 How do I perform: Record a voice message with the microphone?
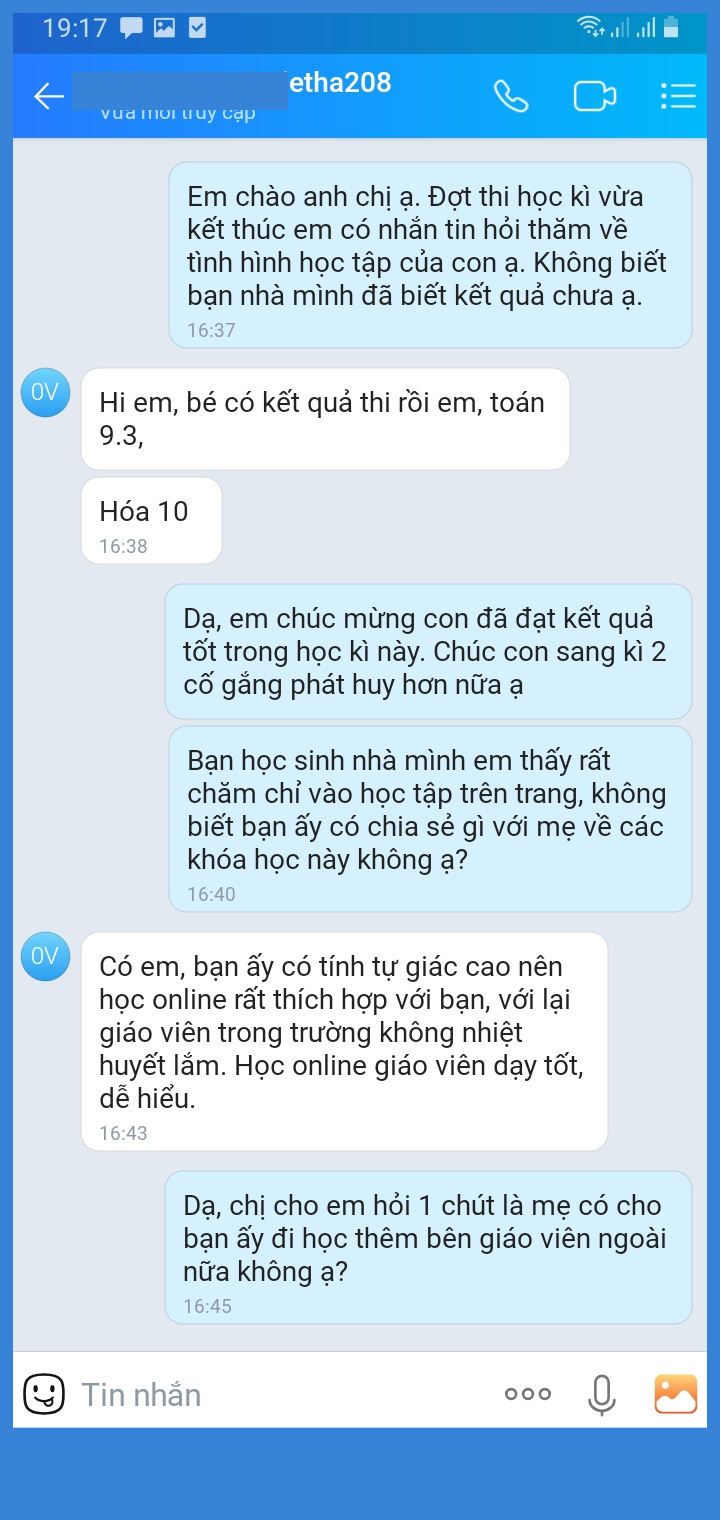(x=601, y=1394)
